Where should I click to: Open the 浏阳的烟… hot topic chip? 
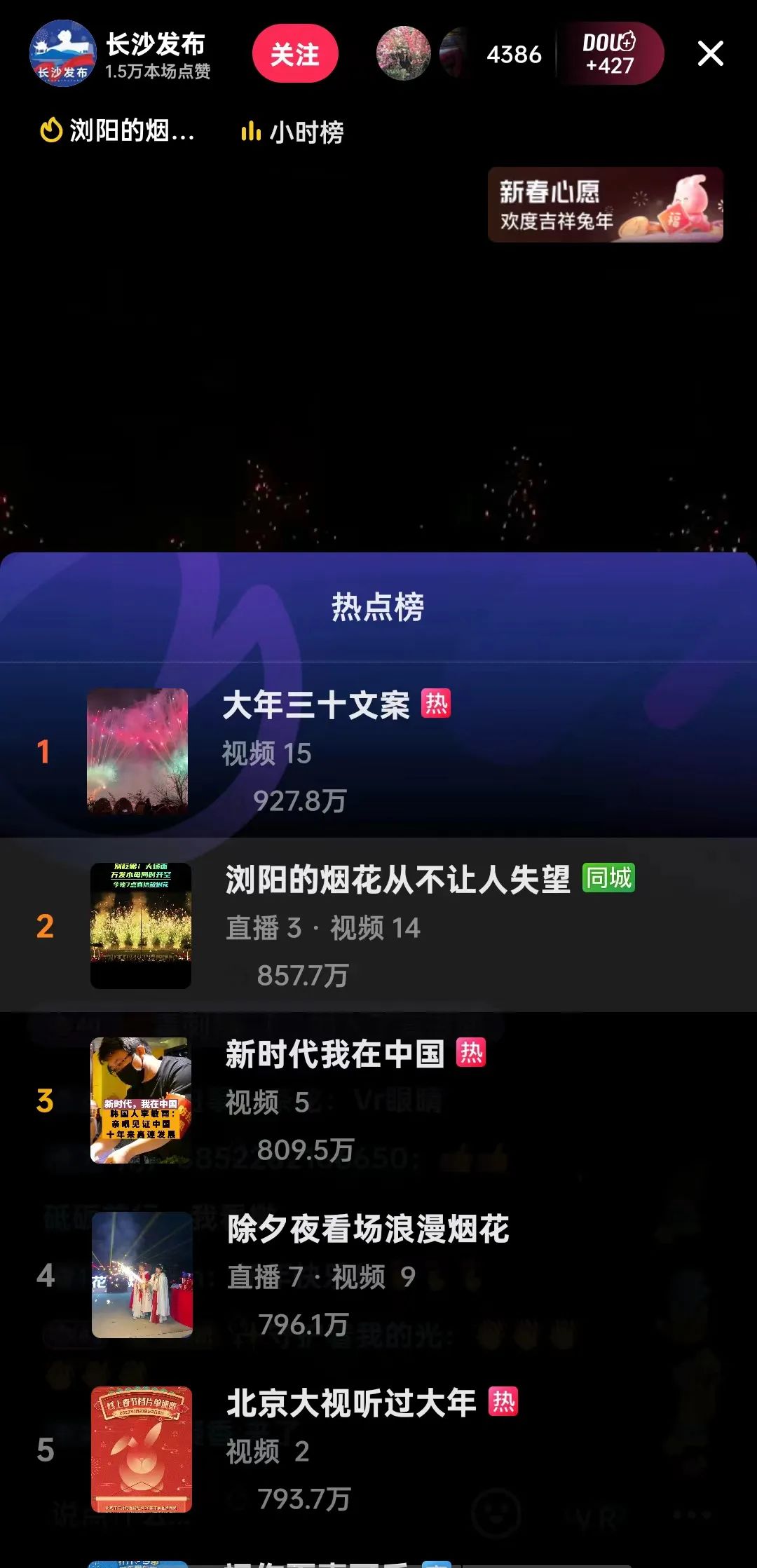pos(118,131)
